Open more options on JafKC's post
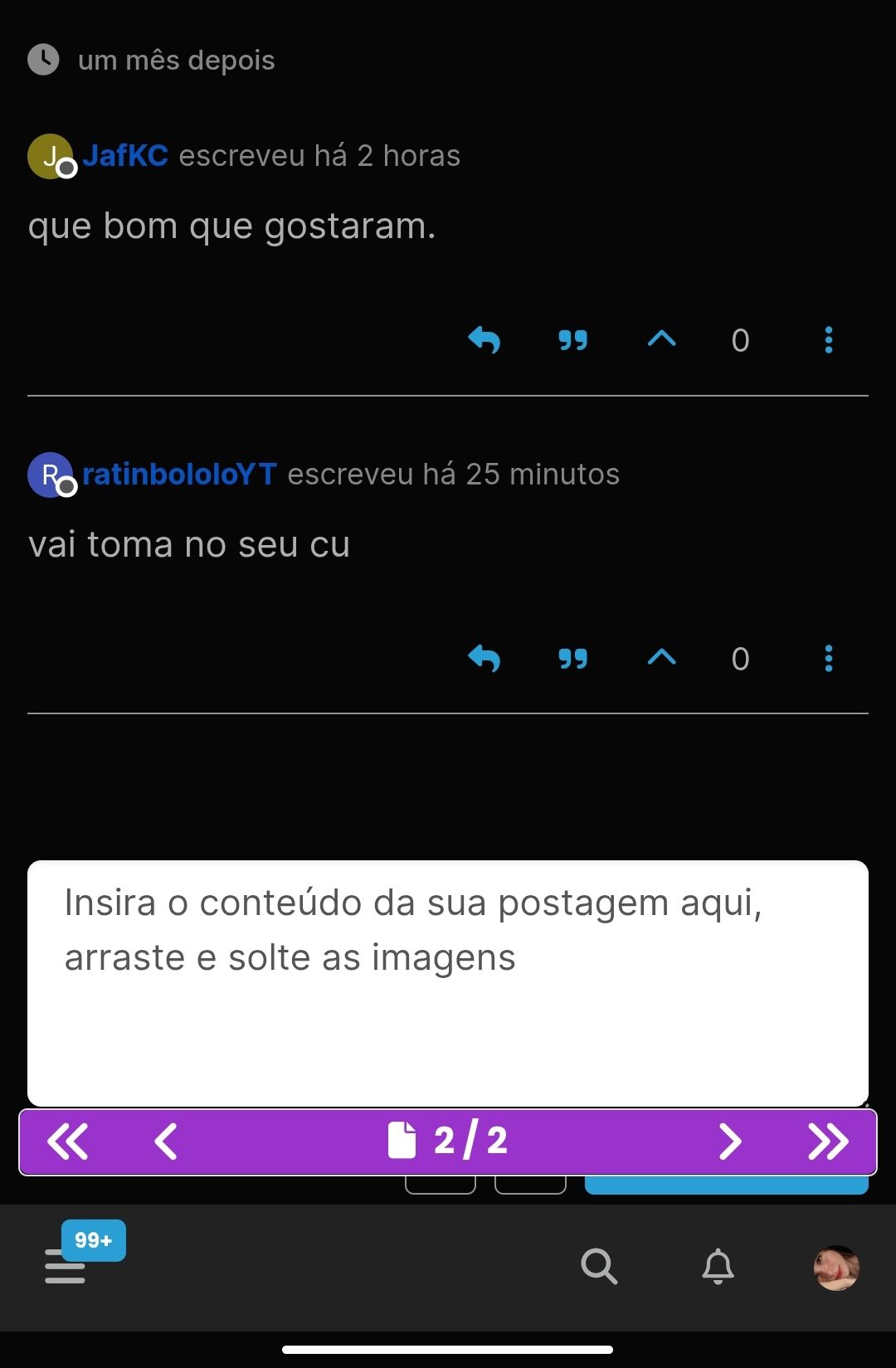This screenshot has height=1368, width=896. point(828,340)
